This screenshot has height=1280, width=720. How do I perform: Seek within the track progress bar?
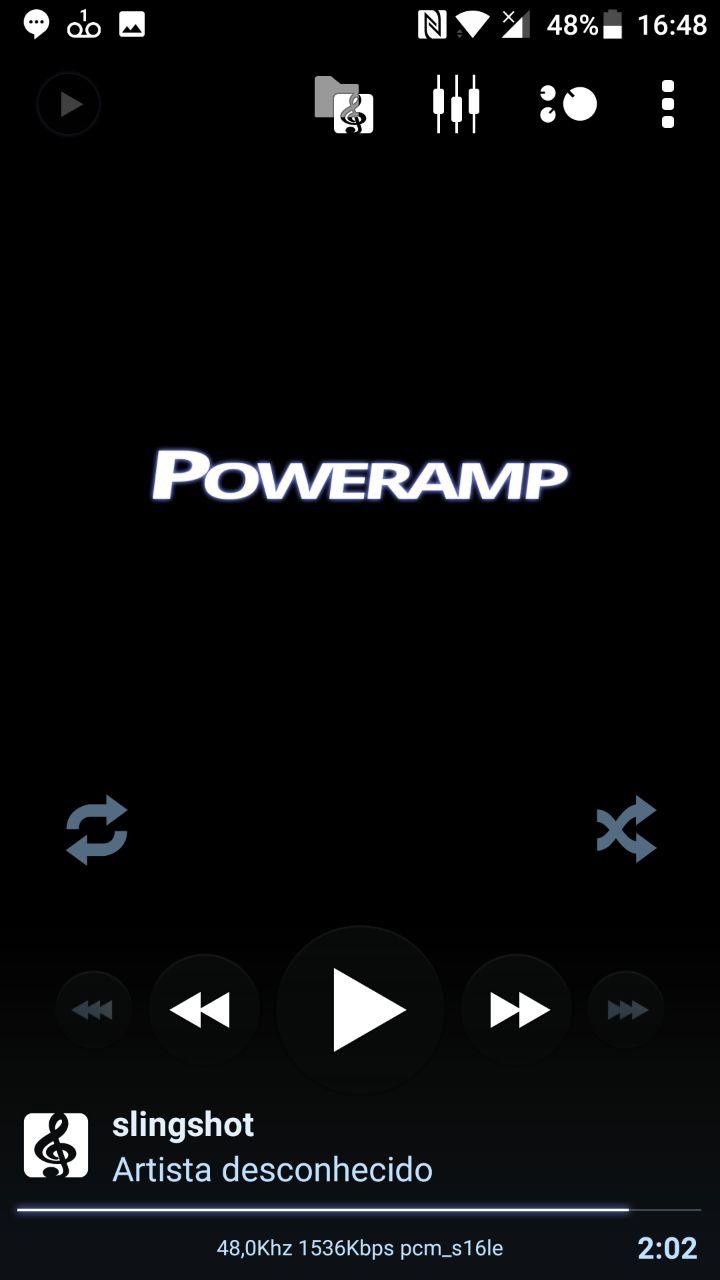pyautogui.click(x=360, y=1210)
